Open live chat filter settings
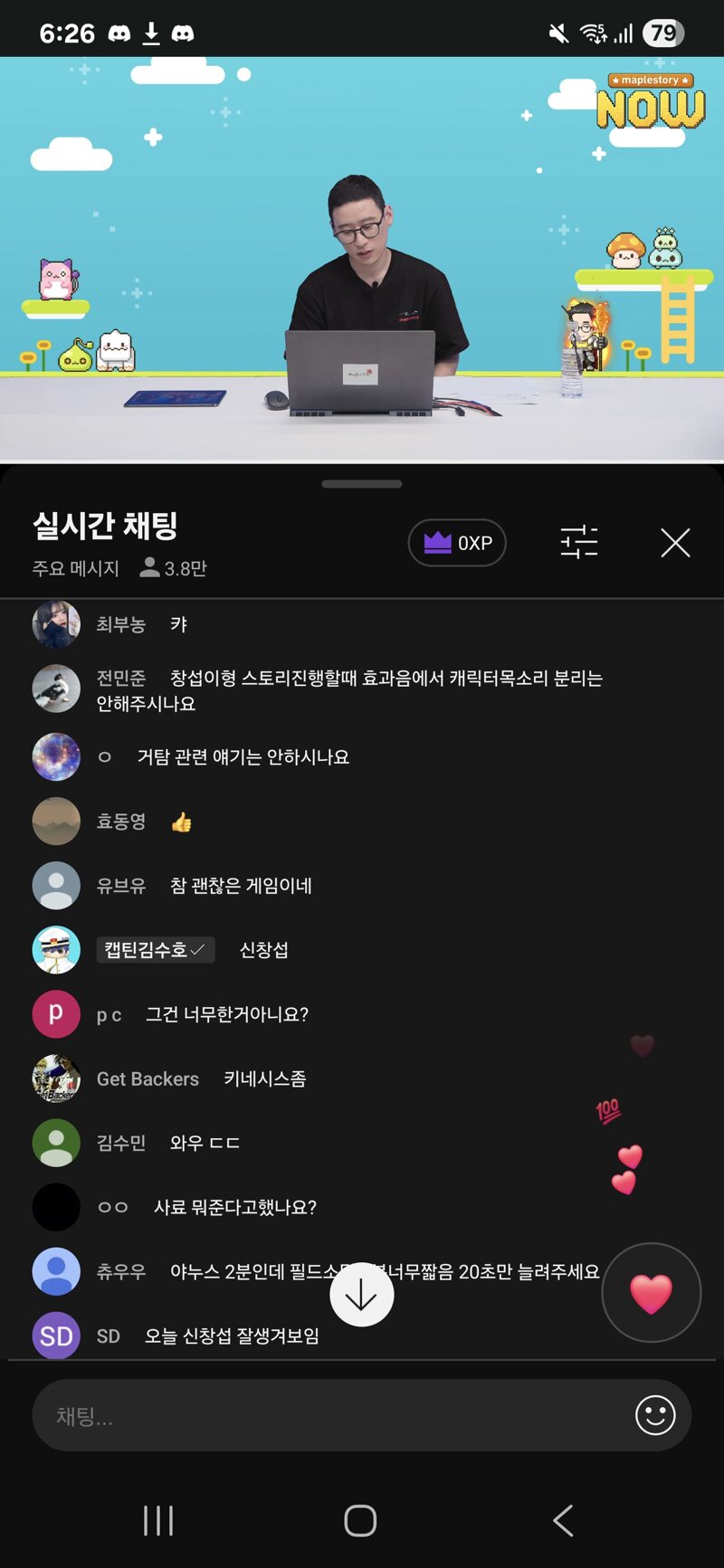 tap(579, 543)
